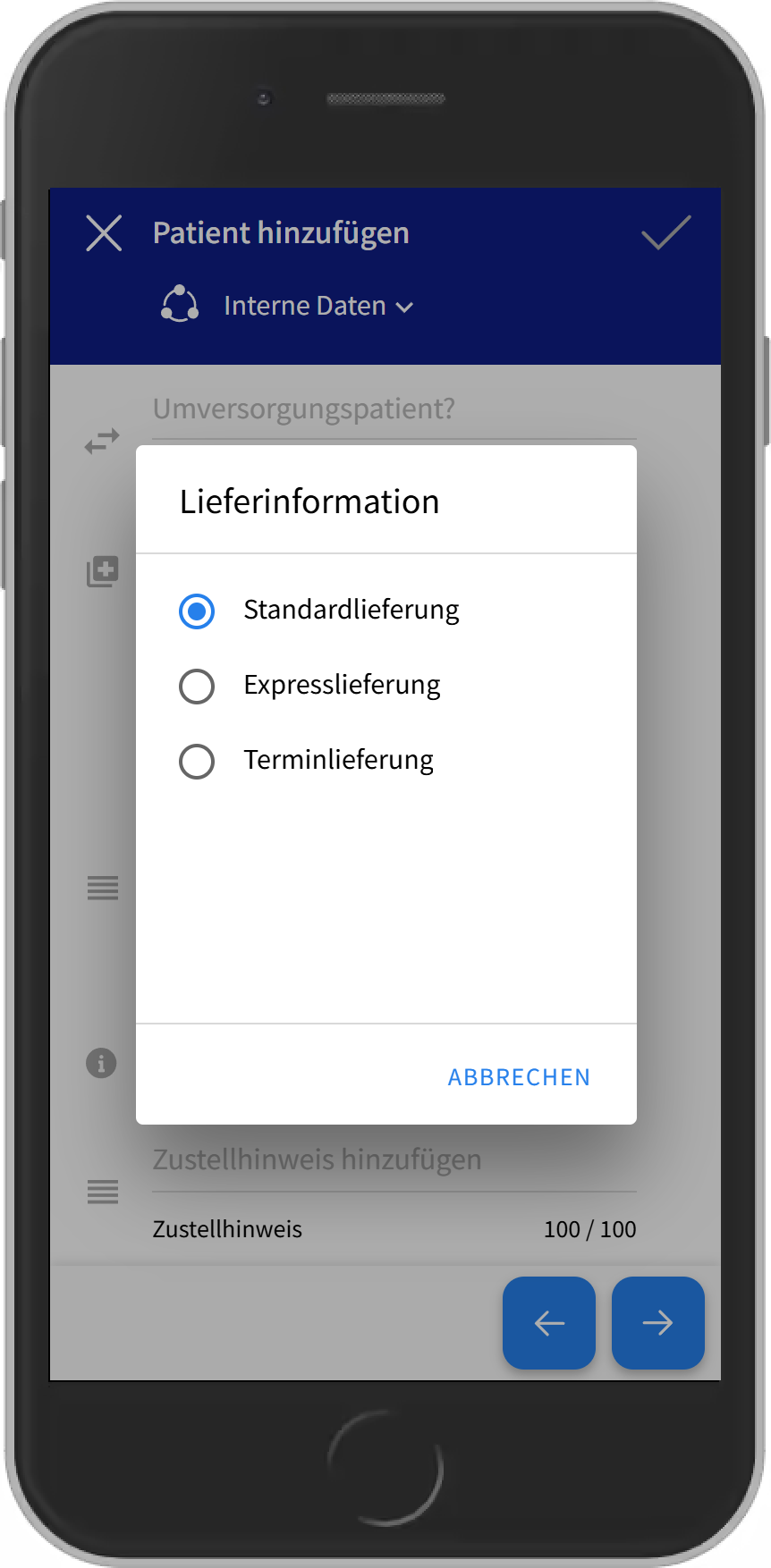Choose Expresslieferung as delivery type
The width and height of the screenshot is (771, 1568).
coord(197,687)
